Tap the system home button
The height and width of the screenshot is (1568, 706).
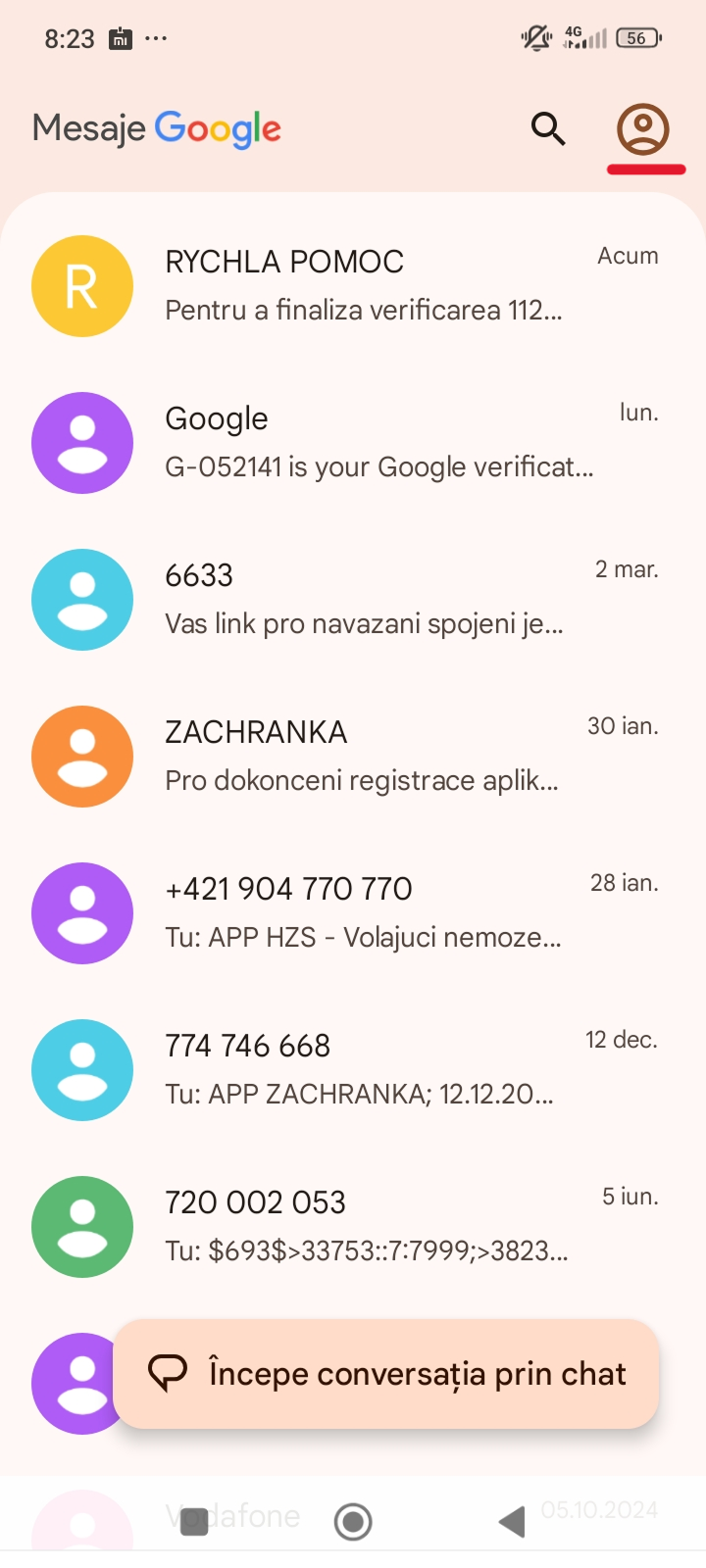point(353,1521)
